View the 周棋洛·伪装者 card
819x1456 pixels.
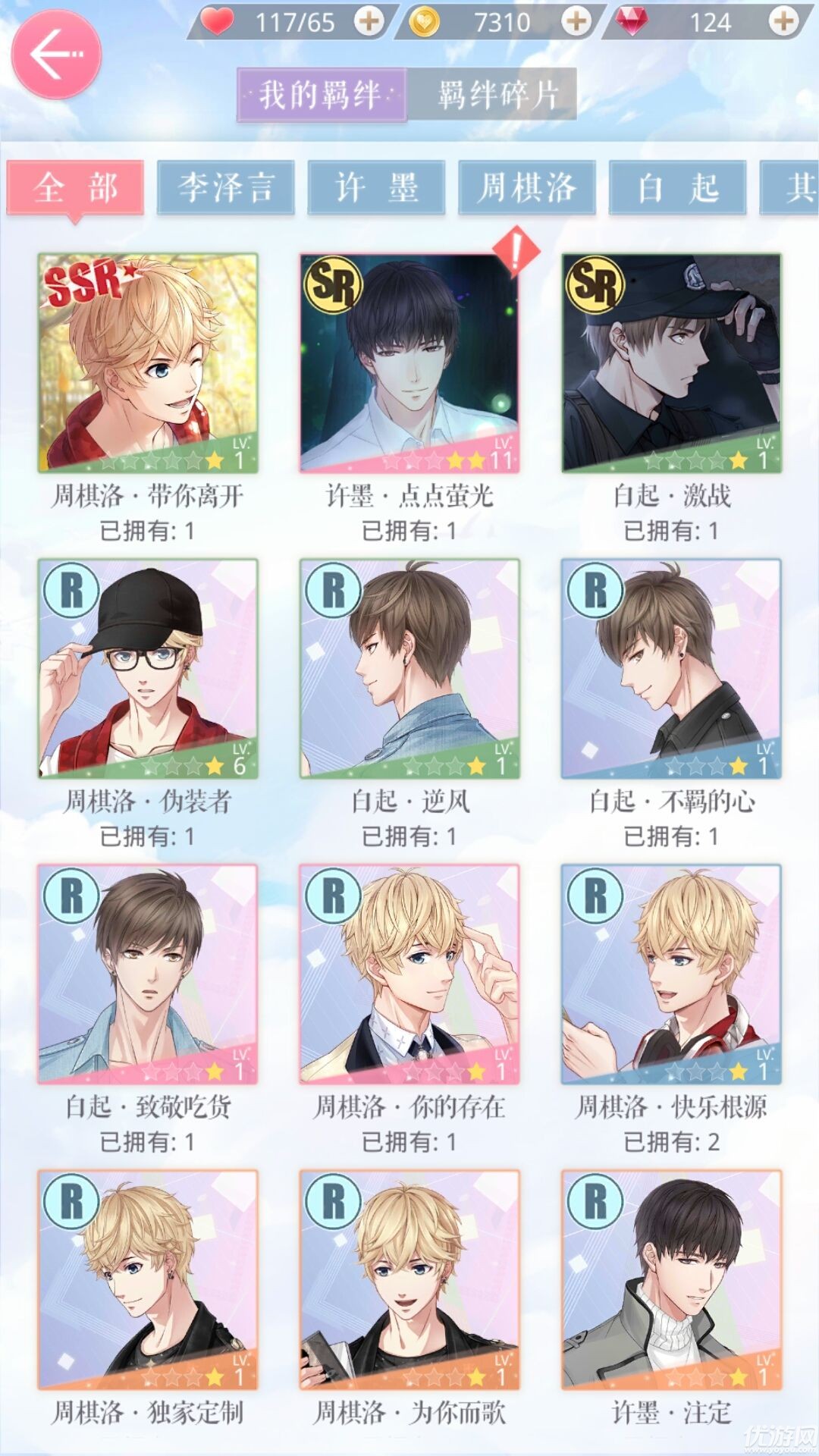(x=148, y=669)
